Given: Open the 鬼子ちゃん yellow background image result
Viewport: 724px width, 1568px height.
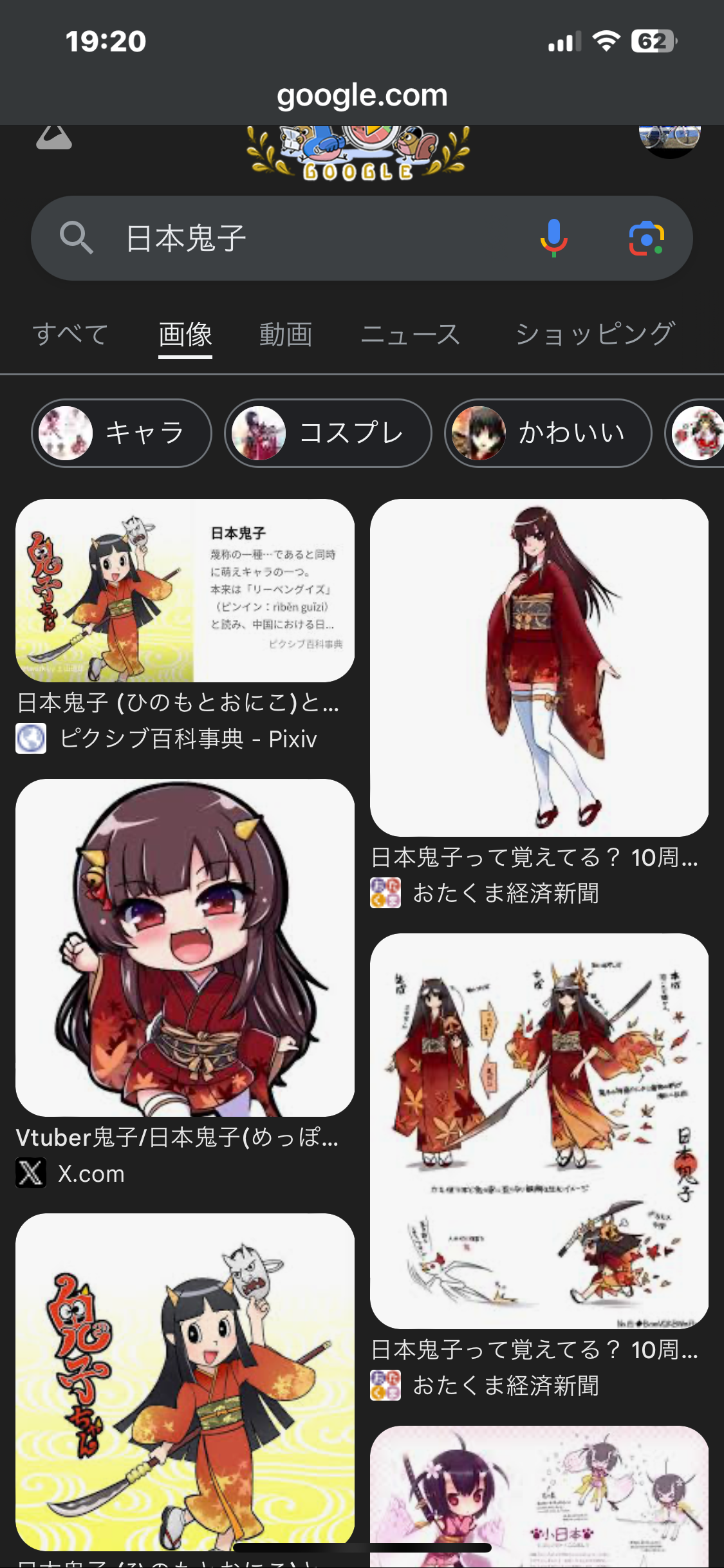Looking at the screenshot, I should (185, 1381).
